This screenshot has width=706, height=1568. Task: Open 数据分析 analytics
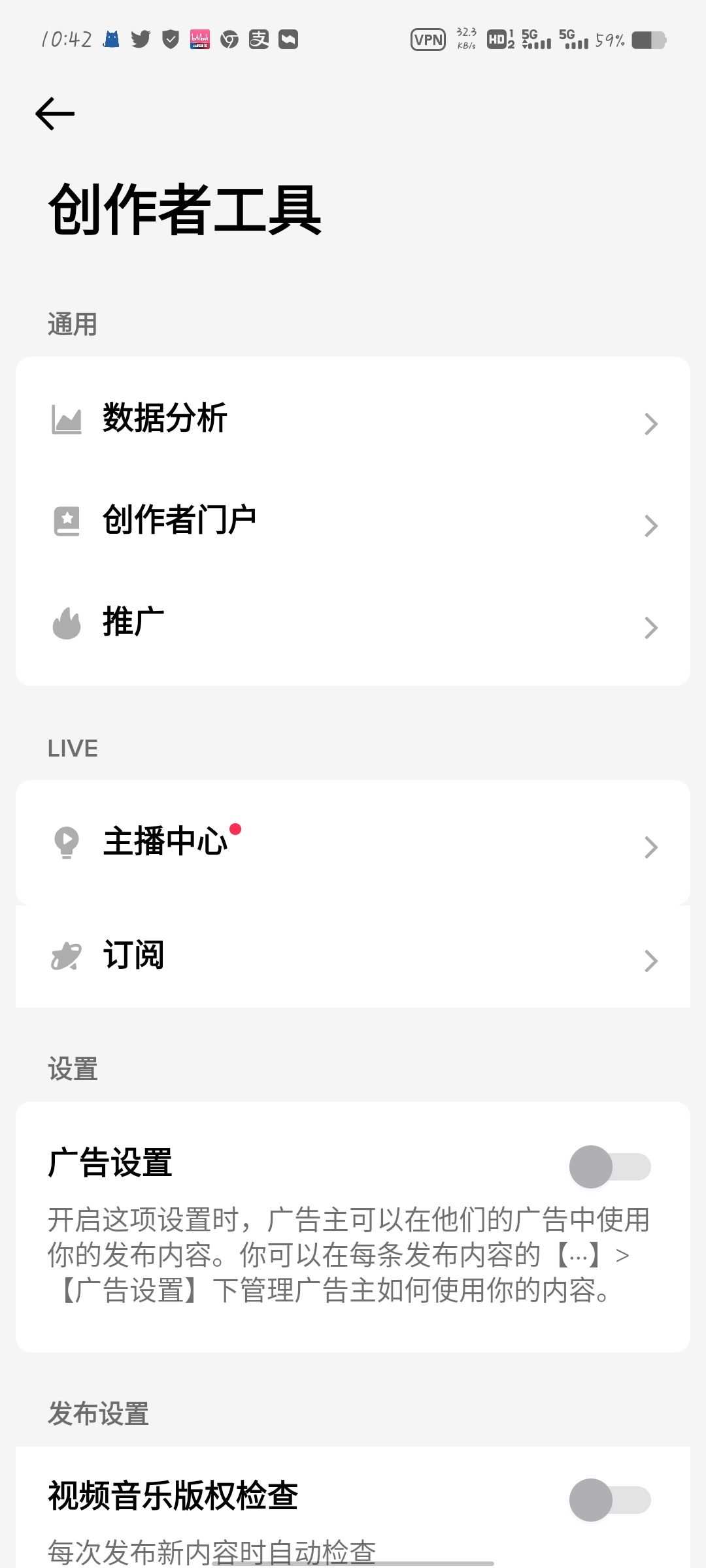tap(353, 419)
